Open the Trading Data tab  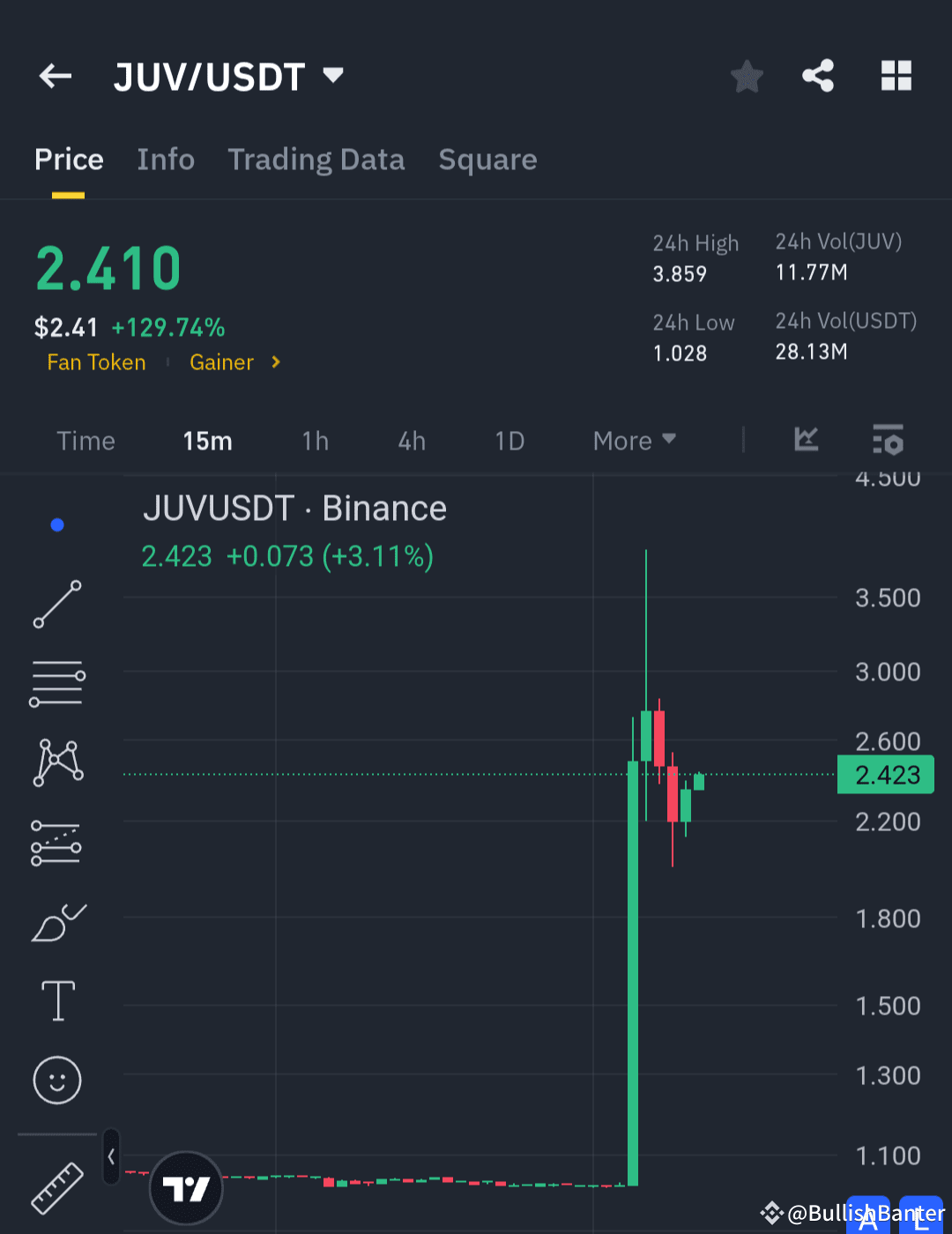pyautogui.click(x=316, y=160)
